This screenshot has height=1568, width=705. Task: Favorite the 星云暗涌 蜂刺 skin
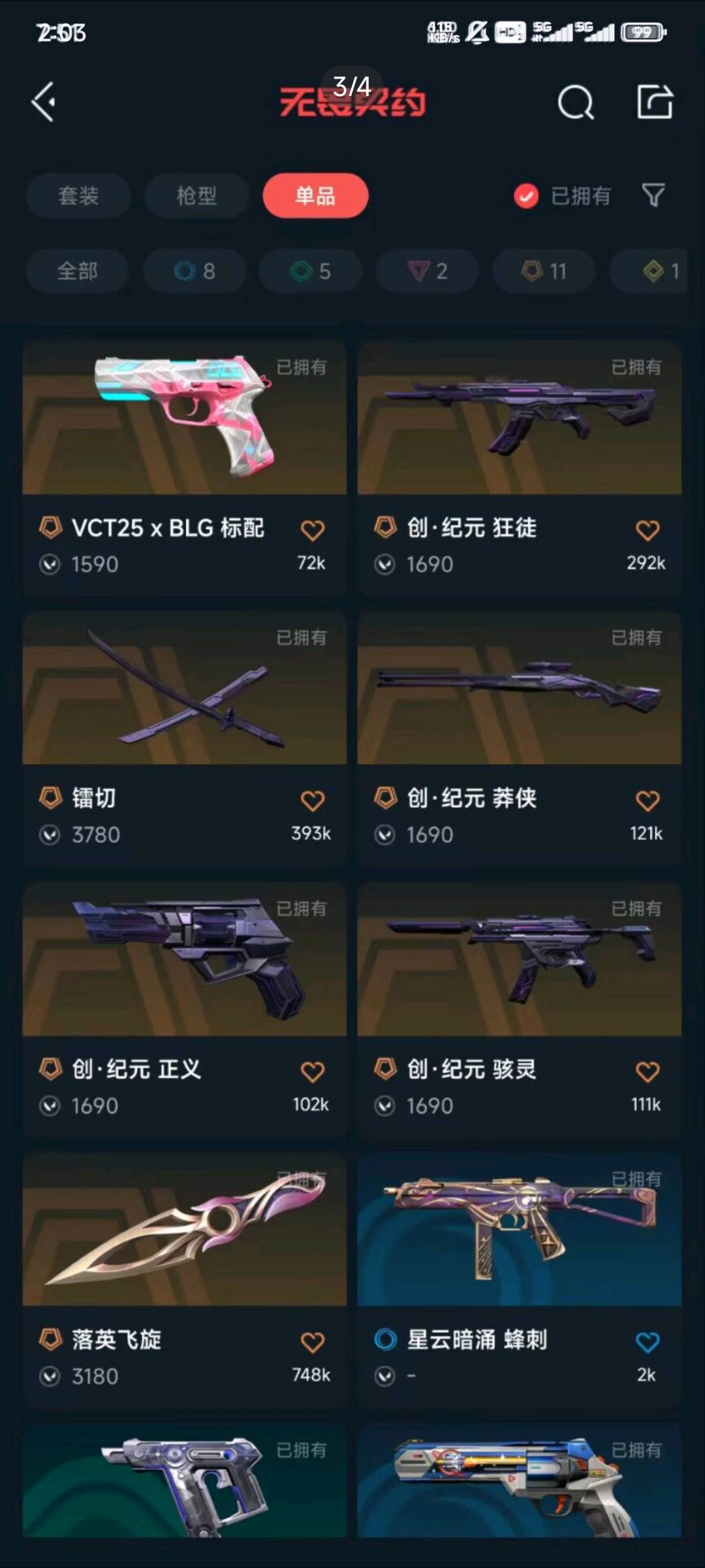(647, 1343)
